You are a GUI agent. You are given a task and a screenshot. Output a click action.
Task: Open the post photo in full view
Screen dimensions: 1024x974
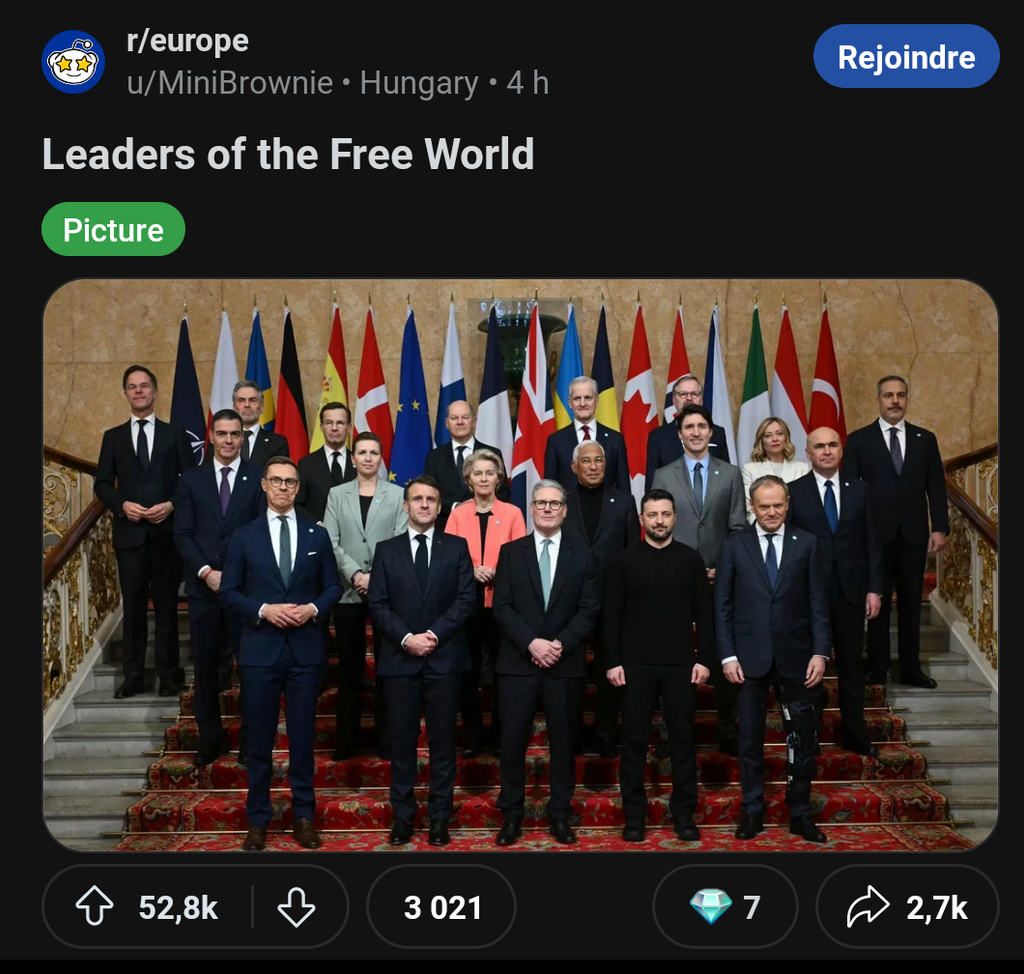click(x=520, y=565)
